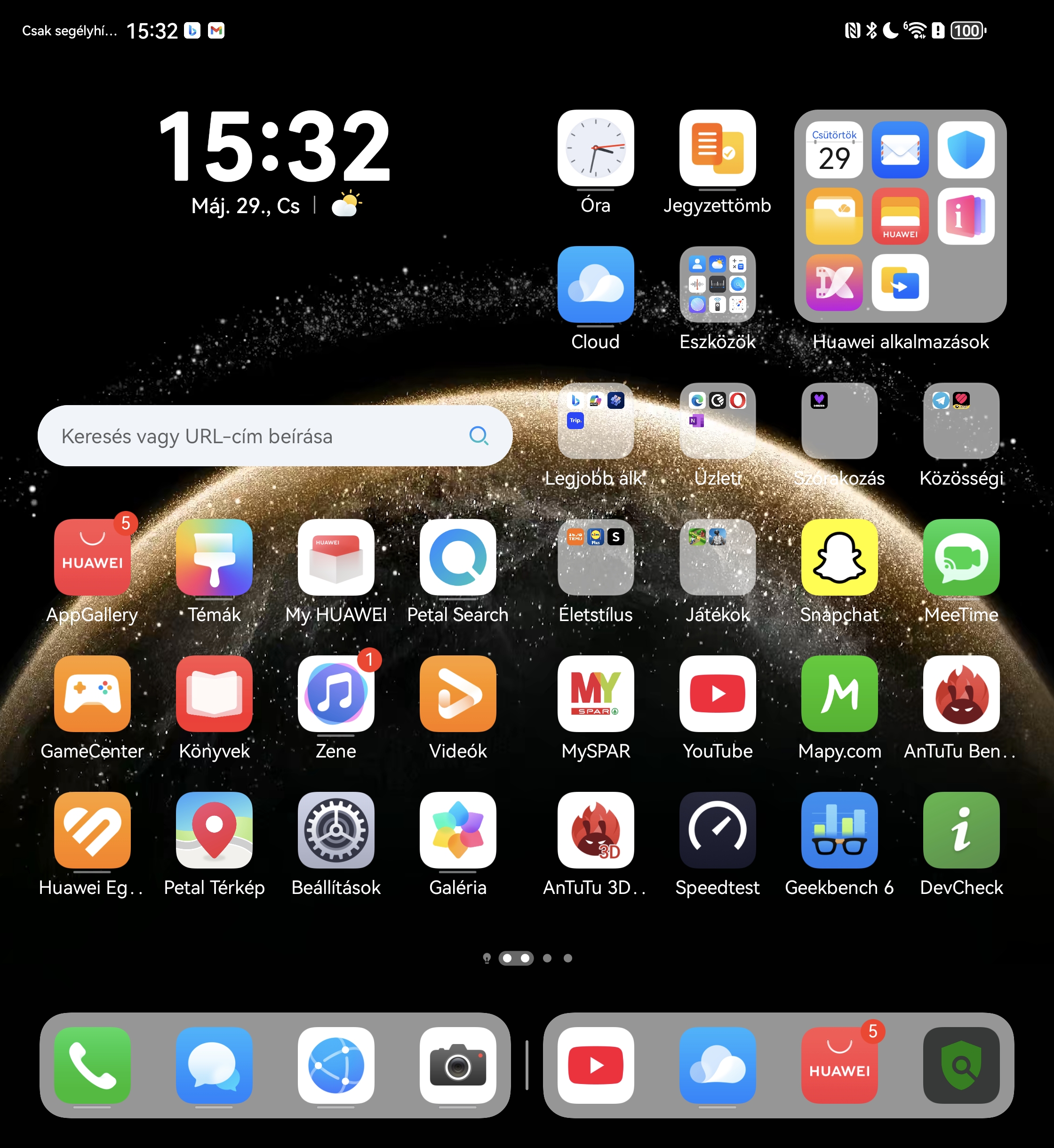Open Beállítások settings
Viewport: 1054px width, 1148px height.
click(x=336, y=830)
